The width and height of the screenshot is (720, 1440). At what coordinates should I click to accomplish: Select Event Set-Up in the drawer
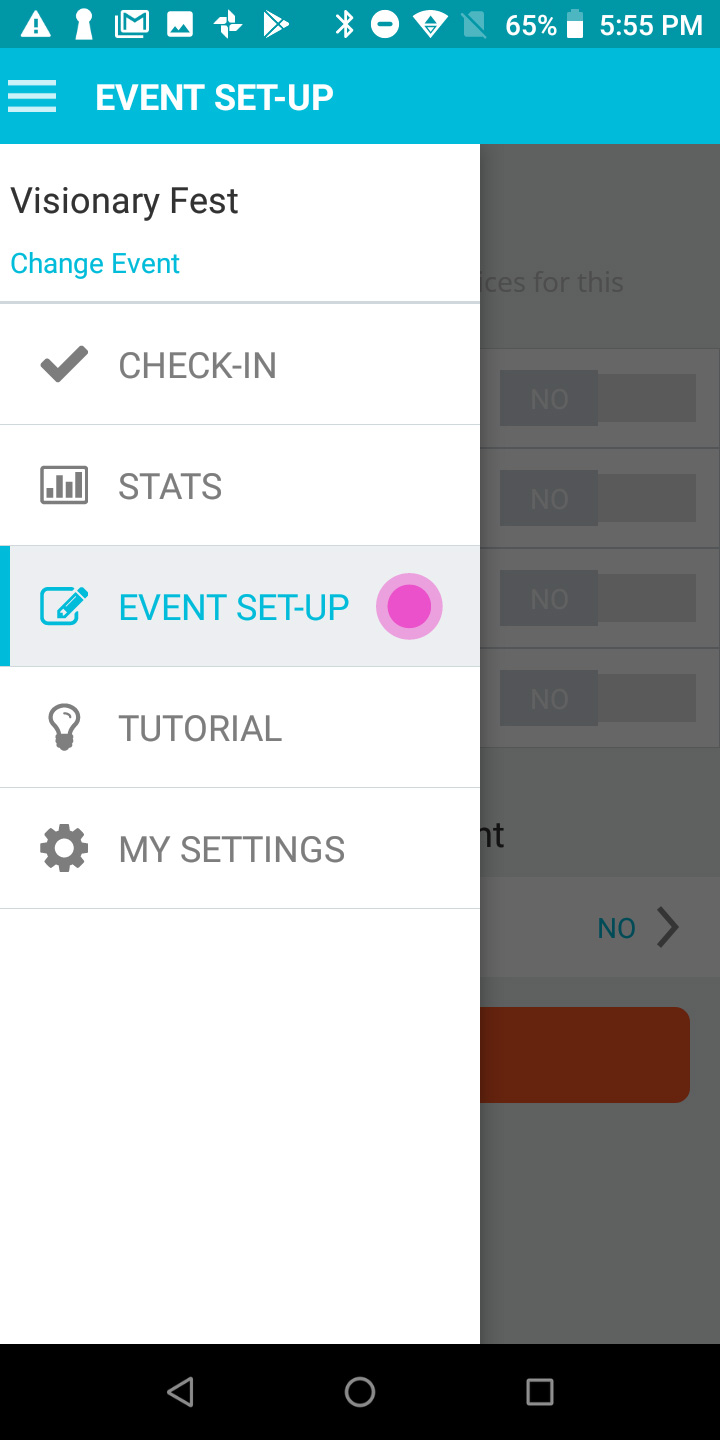(x=240, y=607)
